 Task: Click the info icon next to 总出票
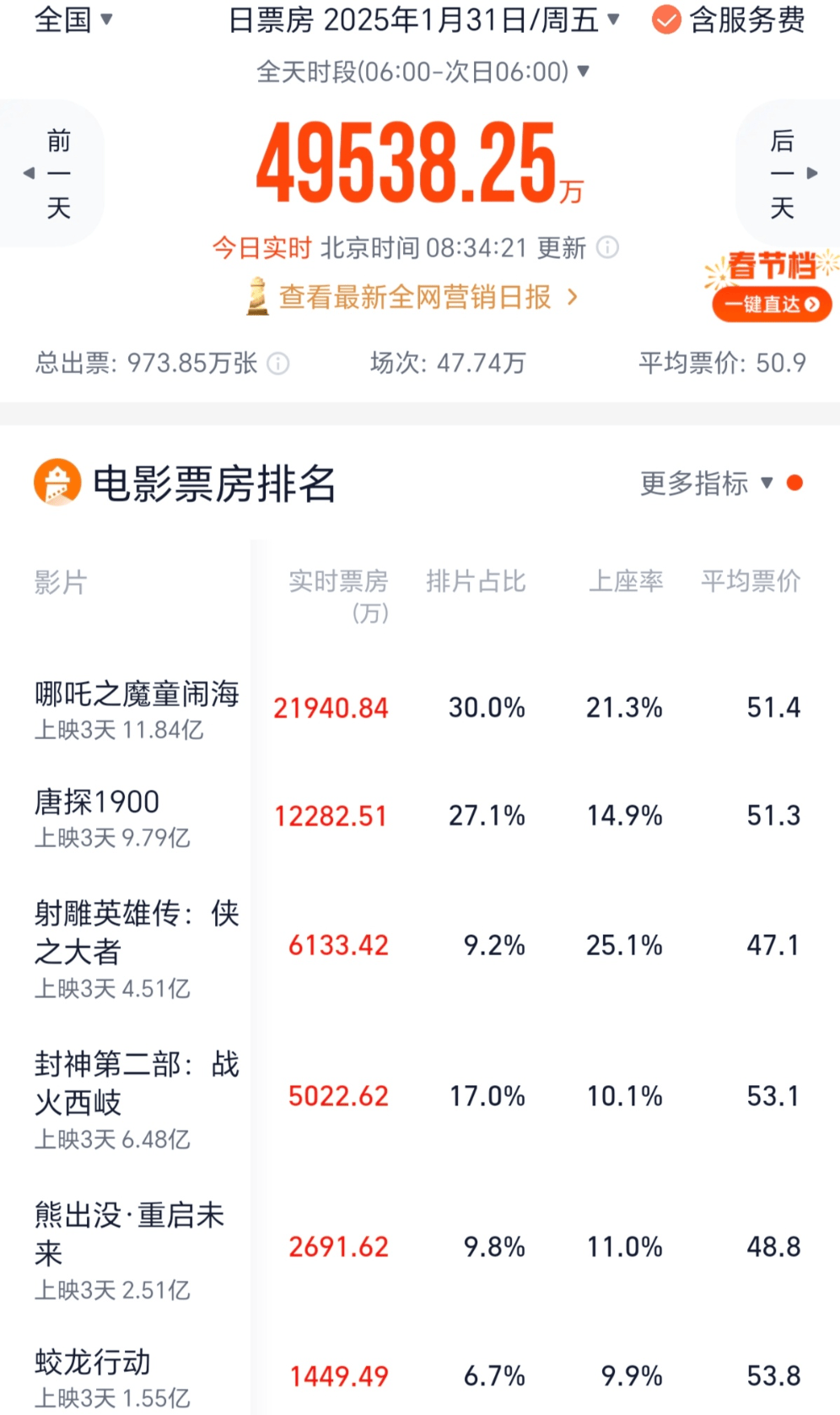pos(278,363)
